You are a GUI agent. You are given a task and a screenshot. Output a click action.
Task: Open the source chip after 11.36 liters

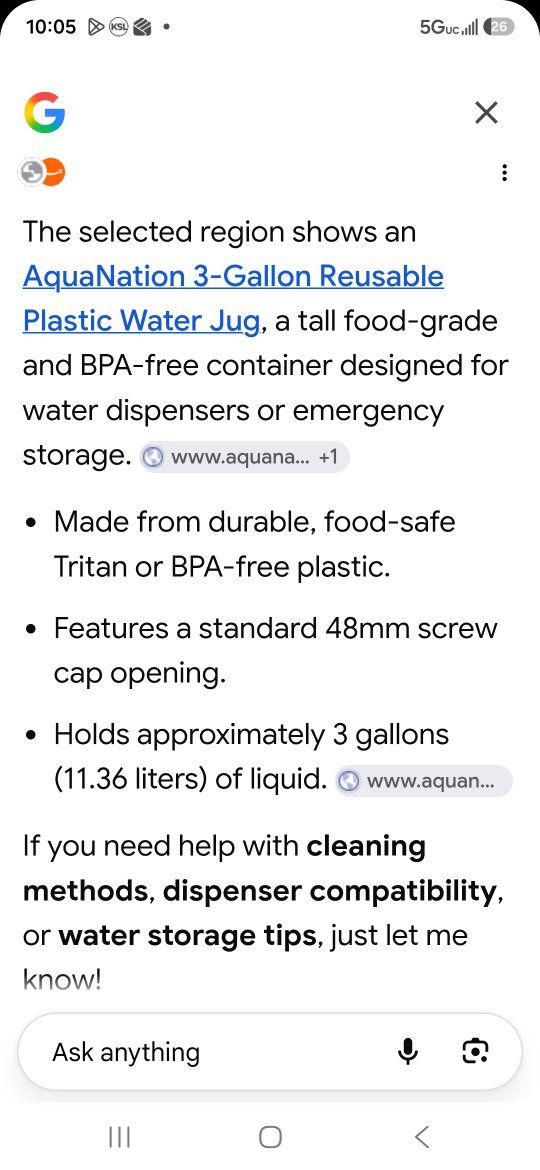pos(424,781)
